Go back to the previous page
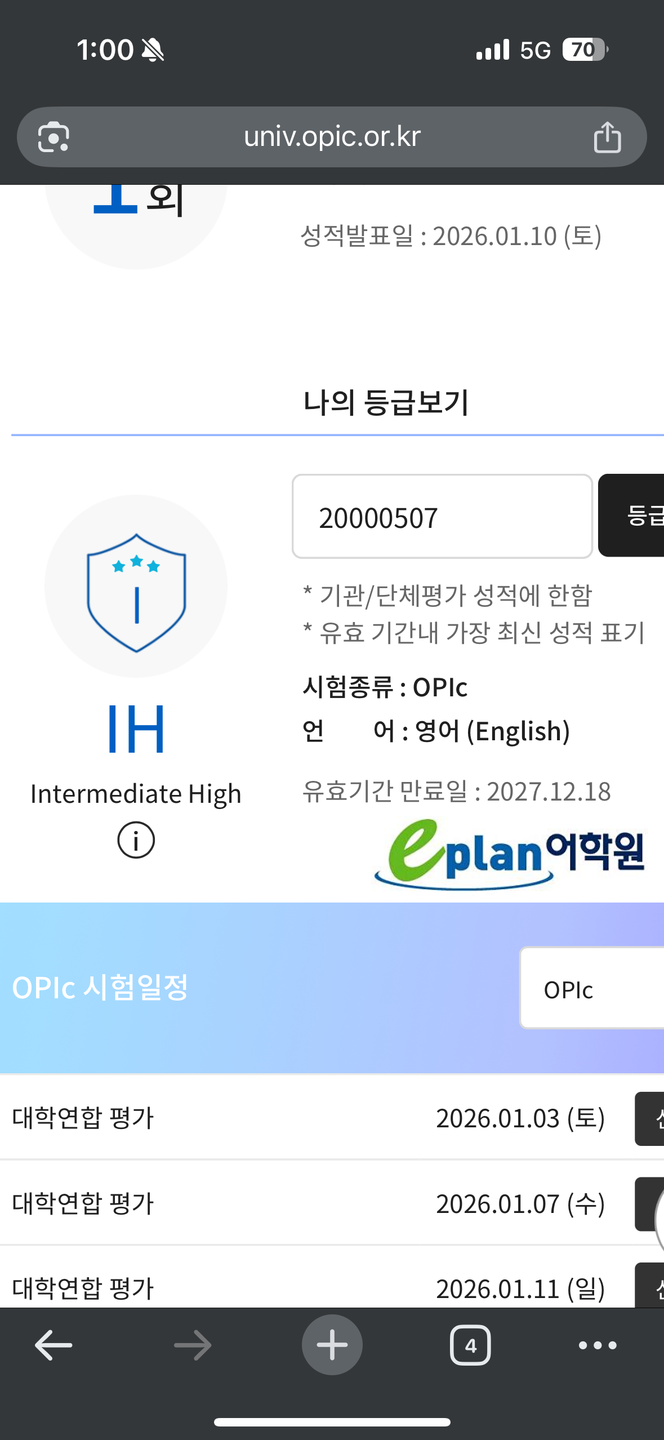This screenshot has width=664, height=1440. coord(53,1346)
